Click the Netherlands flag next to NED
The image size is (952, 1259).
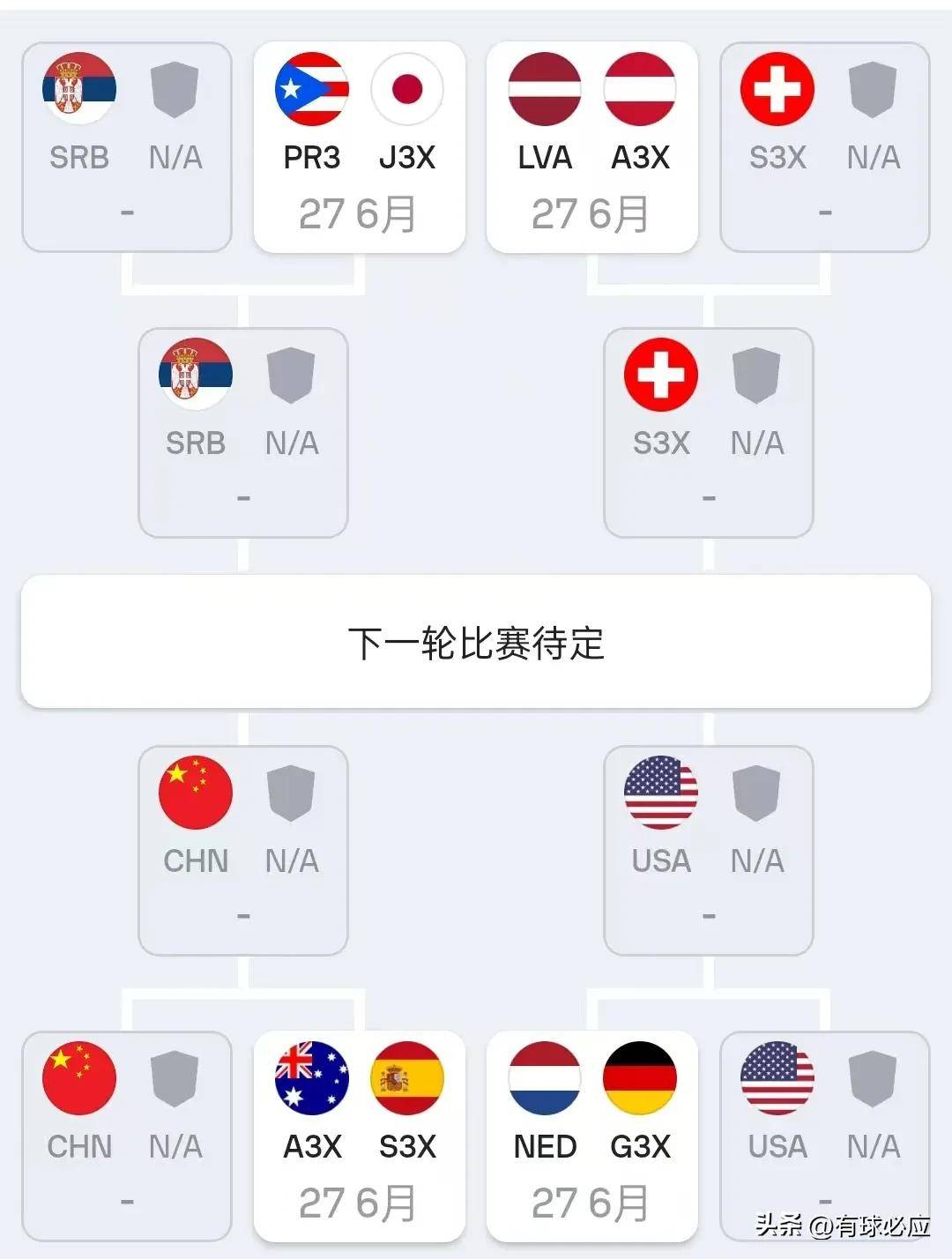tap(544, 1077)
